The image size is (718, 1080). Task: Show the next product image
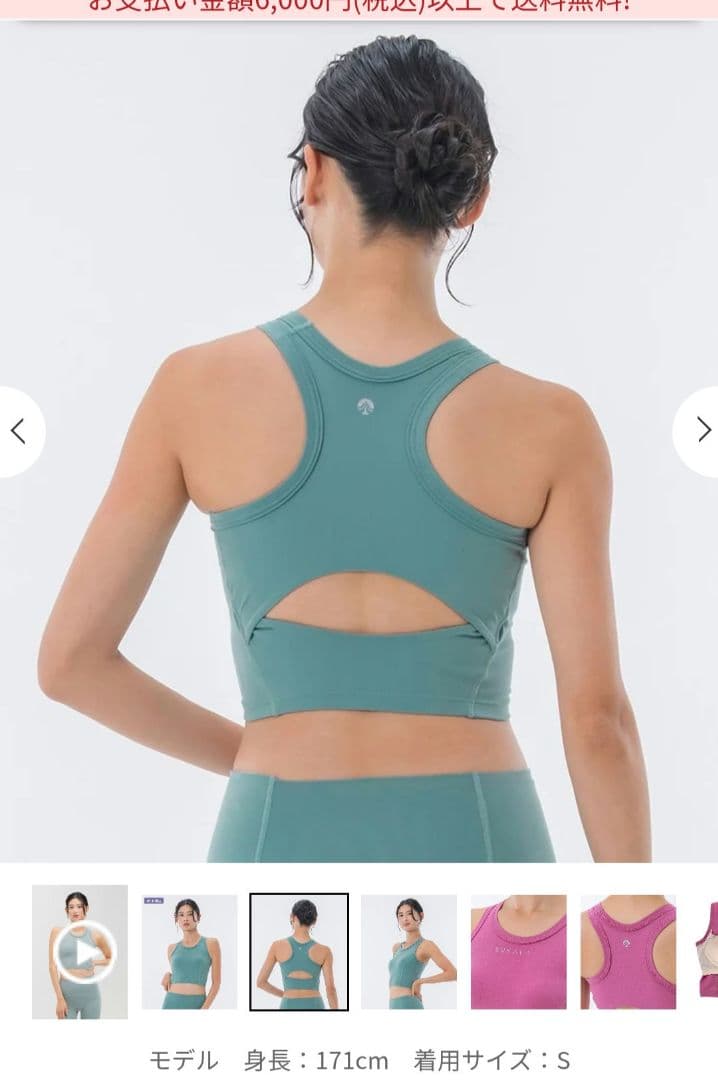tap(702, 431)
